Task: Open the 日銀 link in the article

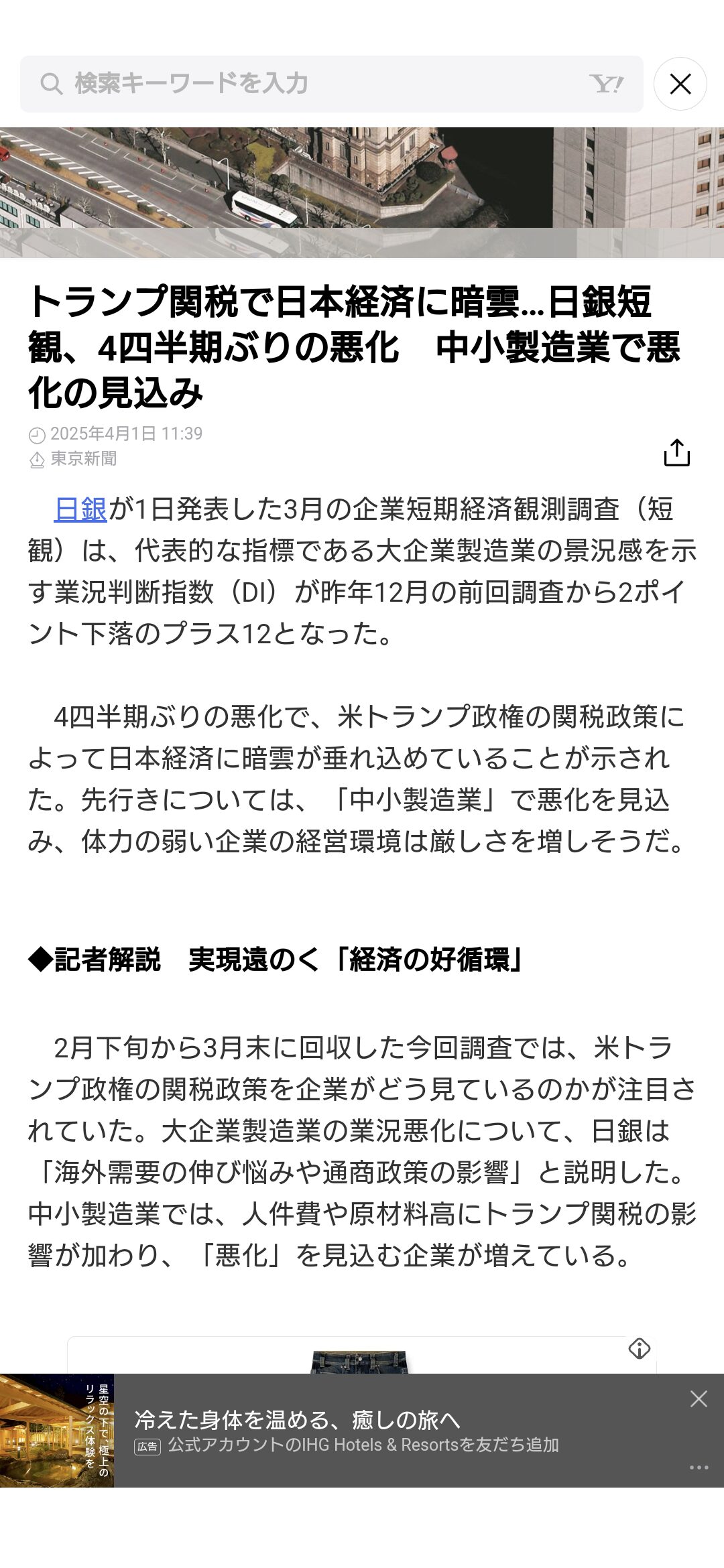Action: pyautogui.click(x=80, y=509)
